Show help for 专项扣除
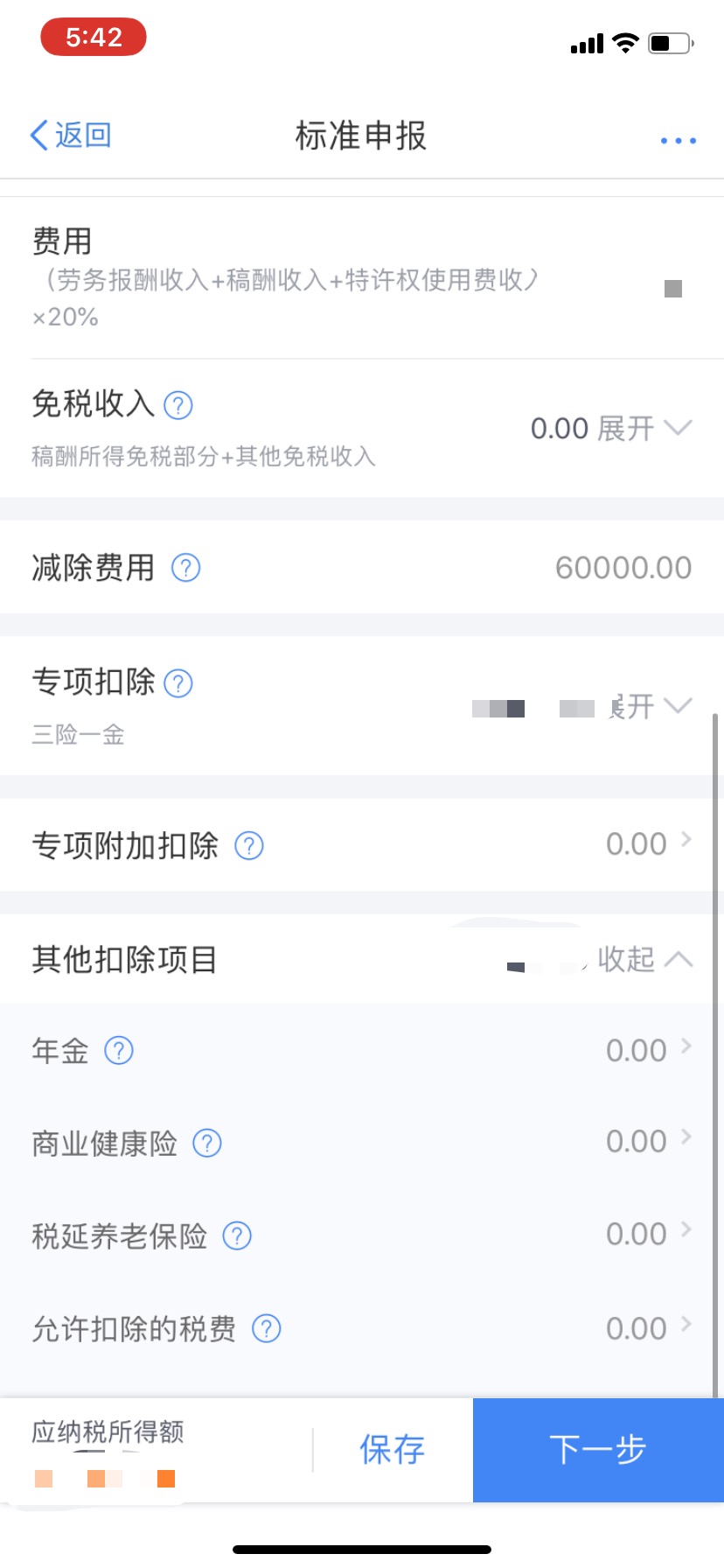Image resolution: width=724 pixels, height=1568 pixels. 178,682
